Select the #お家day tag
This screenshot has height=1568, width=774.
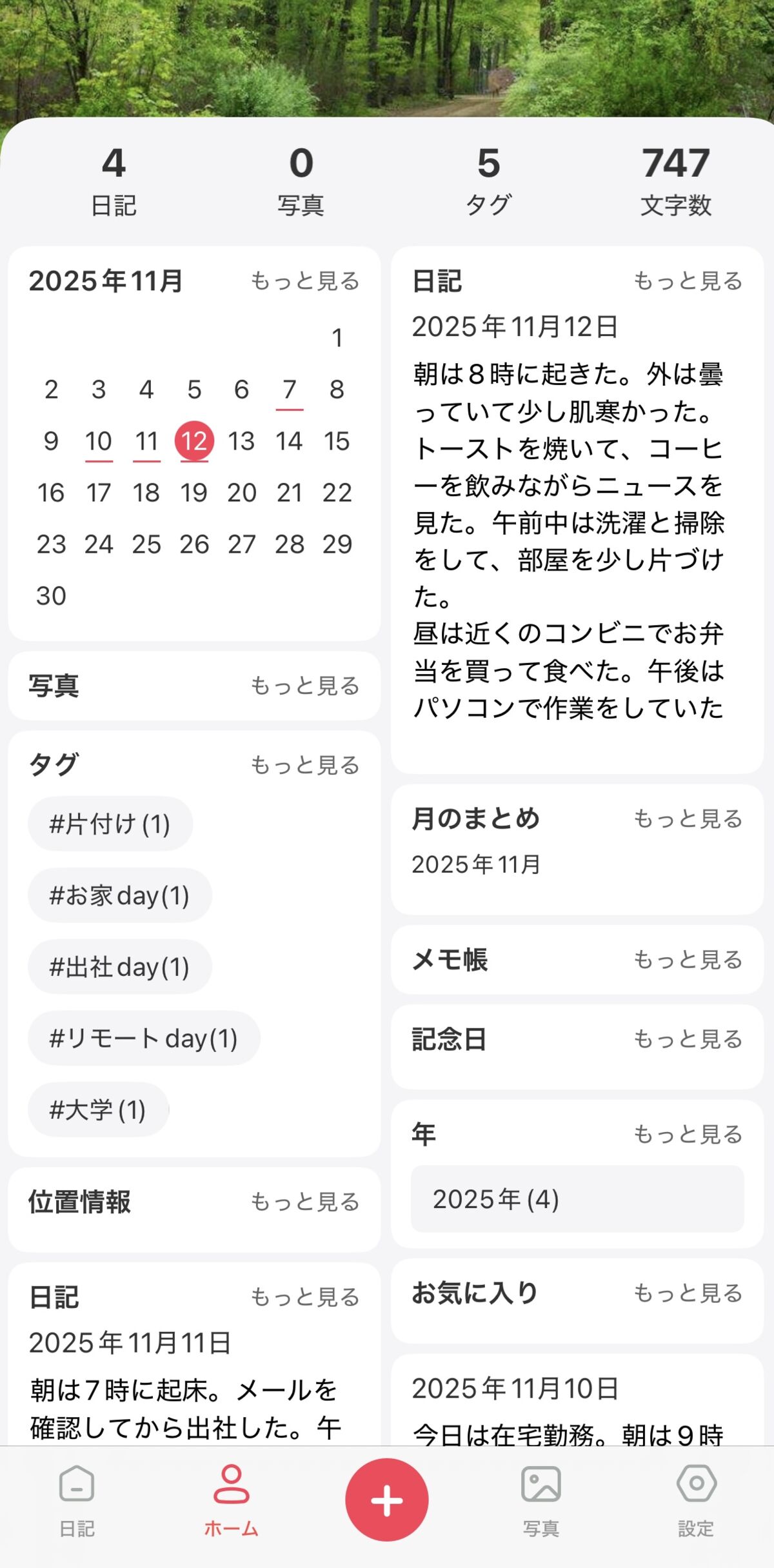tap(119, 895)
